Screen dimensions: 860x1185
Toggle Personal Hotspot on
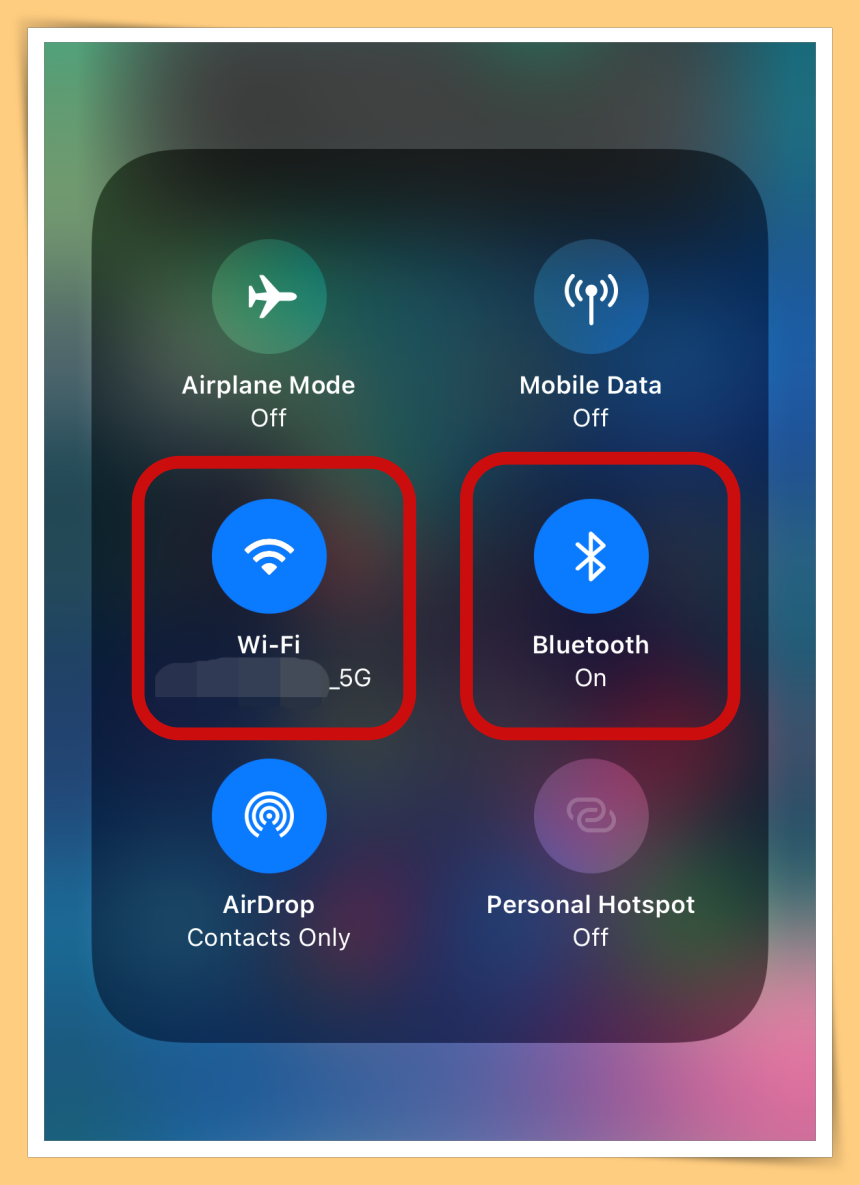click(x=591, y=817)
